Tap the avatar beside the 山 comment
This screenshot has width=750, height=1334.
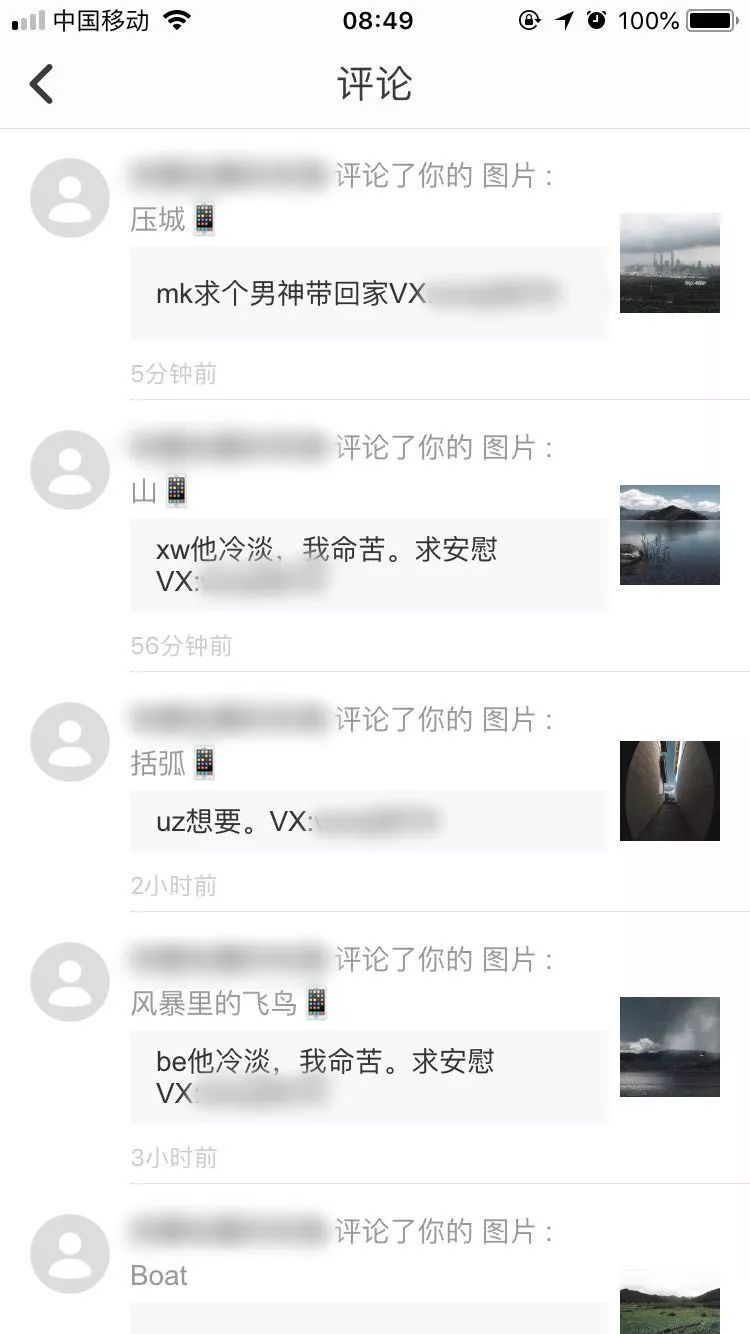[69, 469]
